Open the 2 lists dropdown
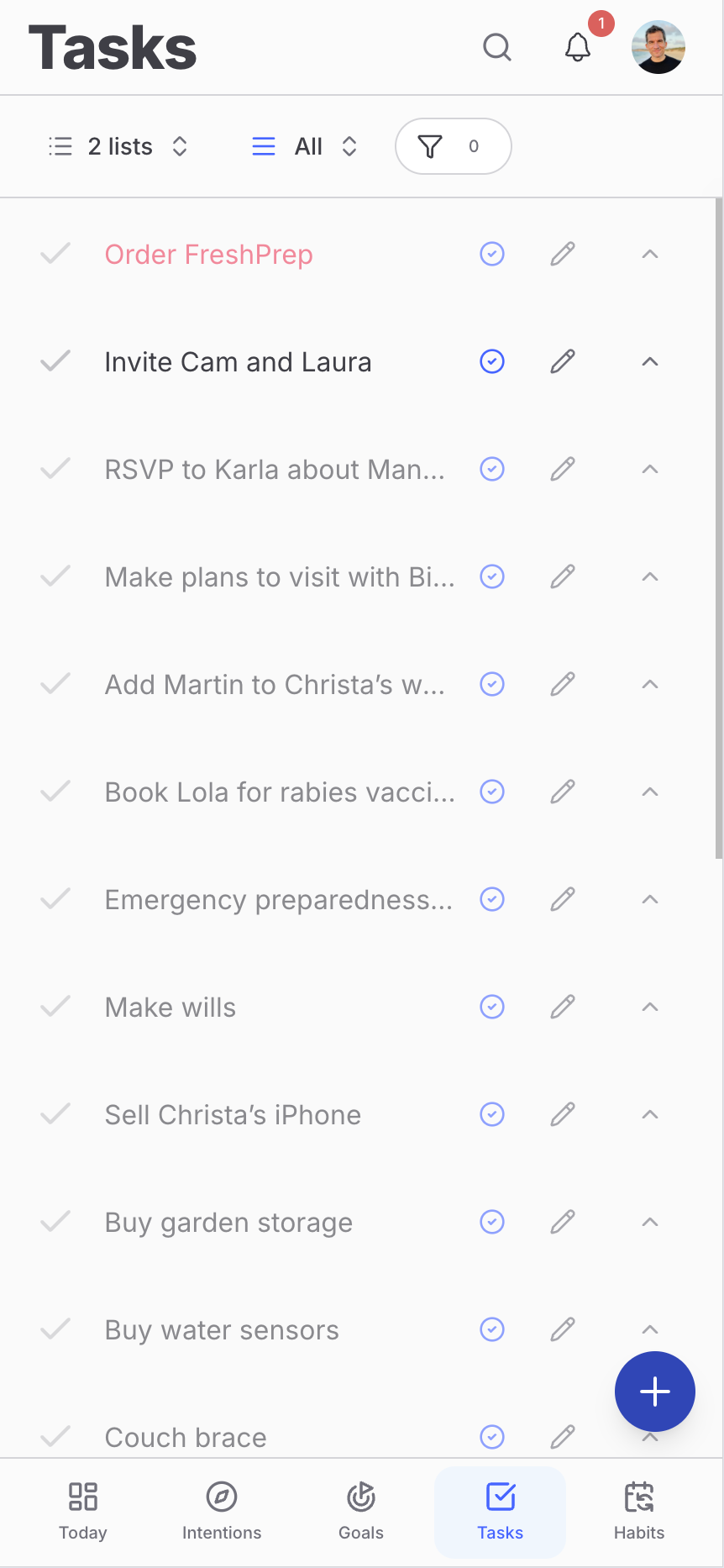This screenshot has height=1568, width=724. coord(118,146)
